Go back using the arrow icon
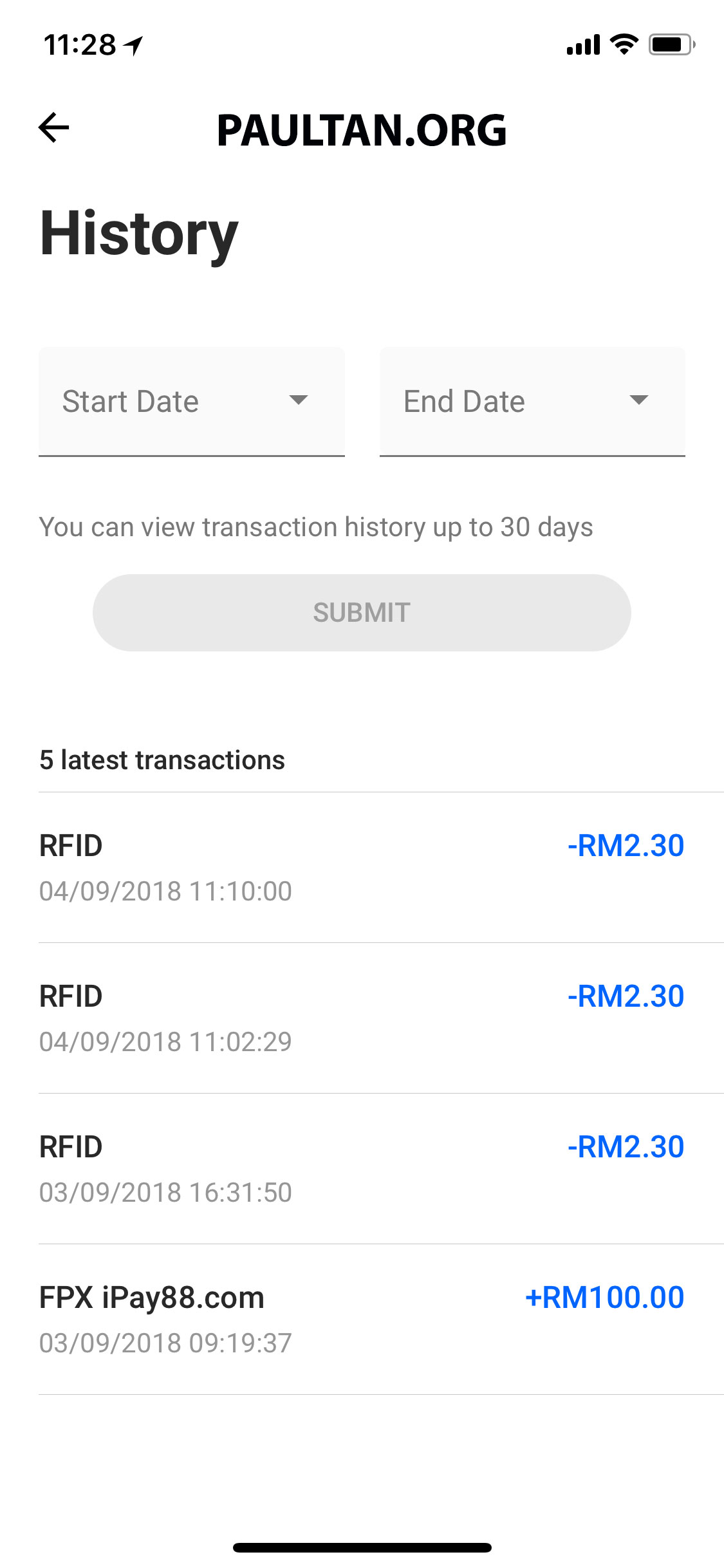Screen dimensions: 724x1568 54,127
